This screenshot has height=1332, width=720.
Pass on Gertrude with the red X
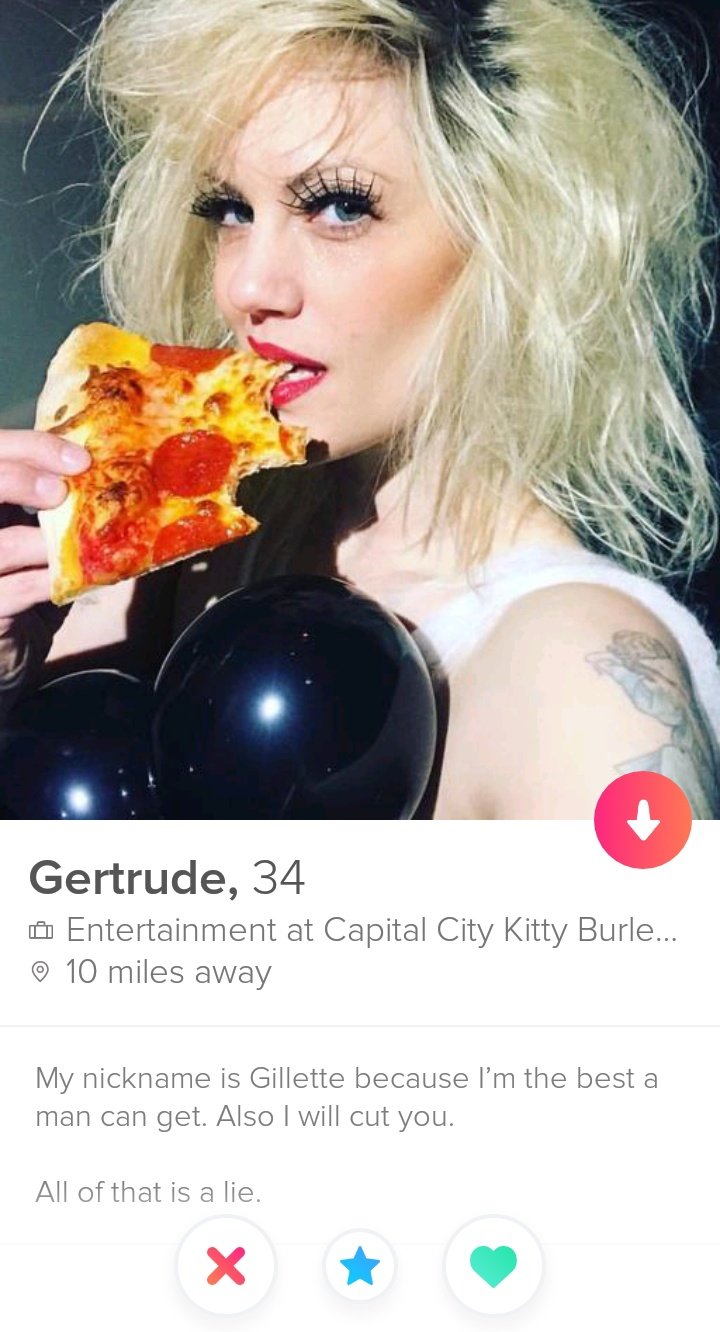coord(226,1266)
